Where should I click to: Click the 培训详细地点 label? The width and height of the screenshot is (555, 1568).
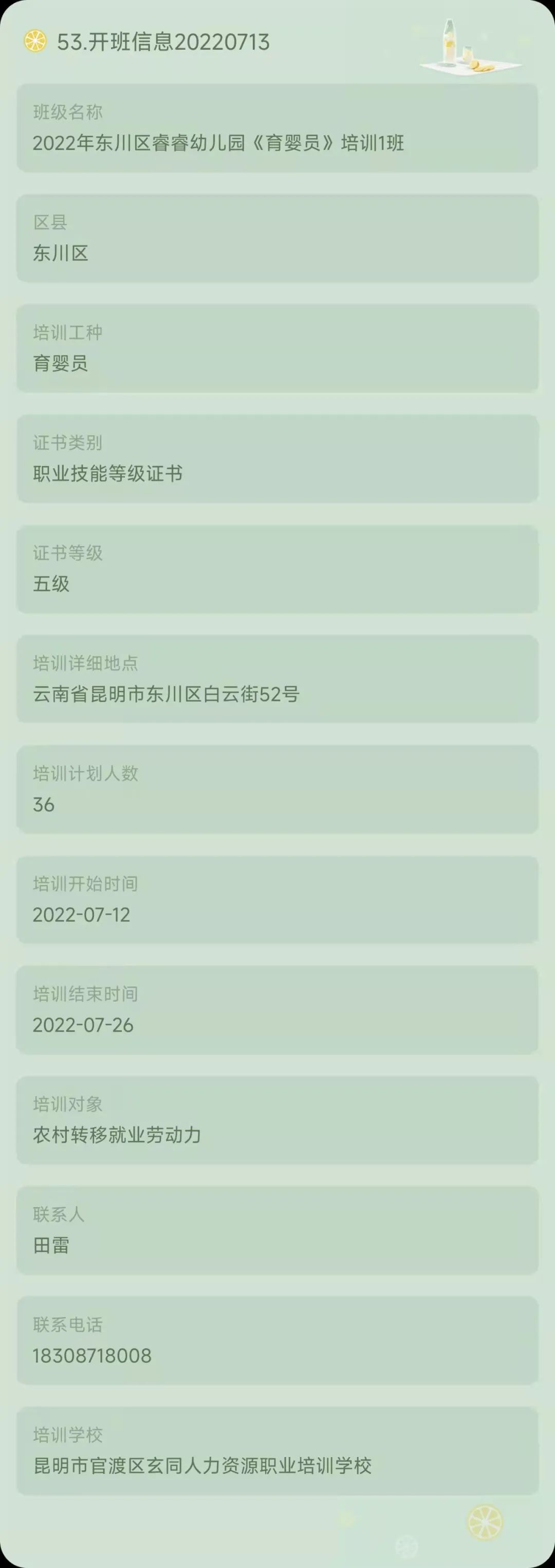pos(85,663)
